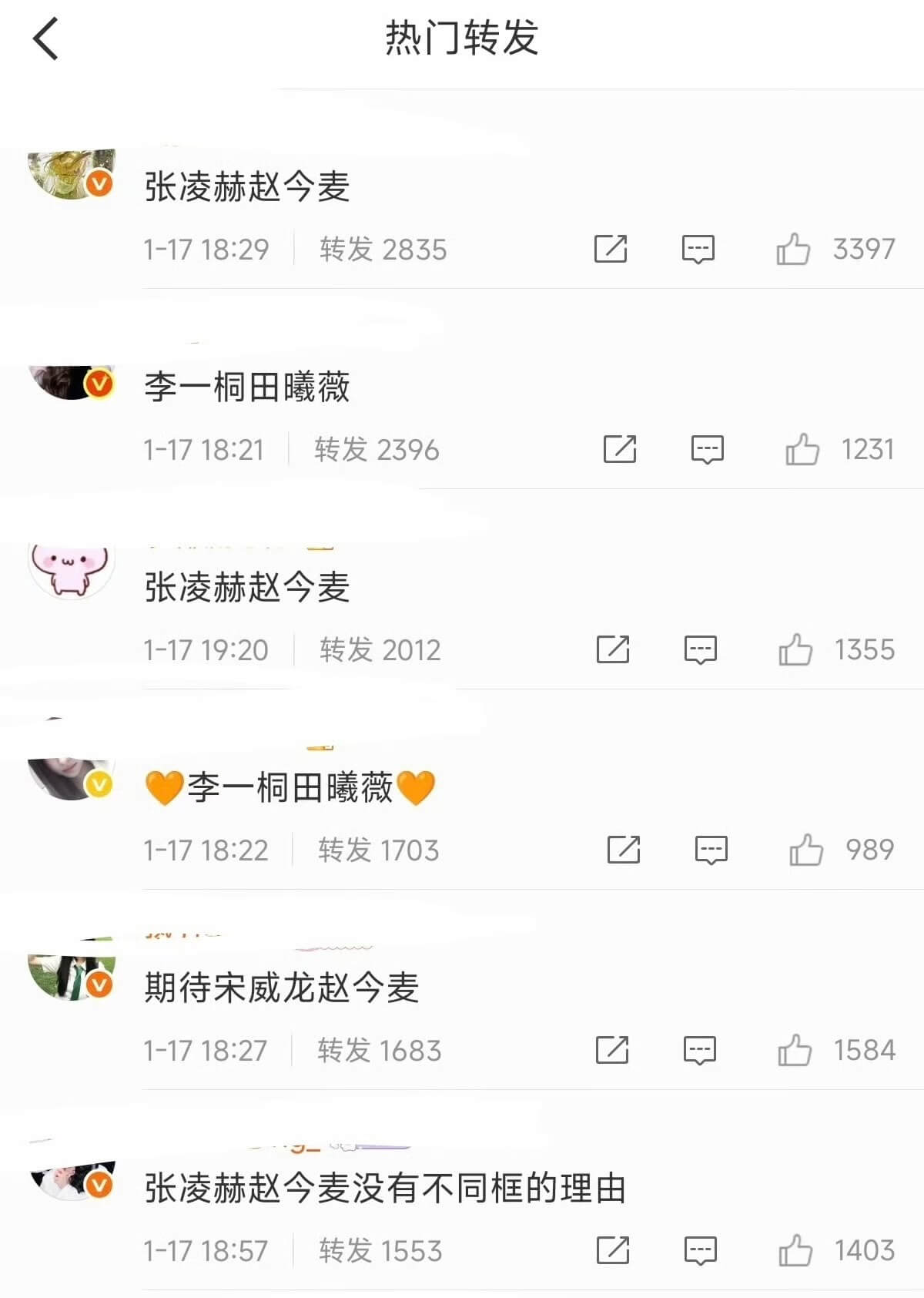Comment on the 1-17 19:20 repost
The height and width of the screenshot is (1298, 924).
click(x=701, y=649)
